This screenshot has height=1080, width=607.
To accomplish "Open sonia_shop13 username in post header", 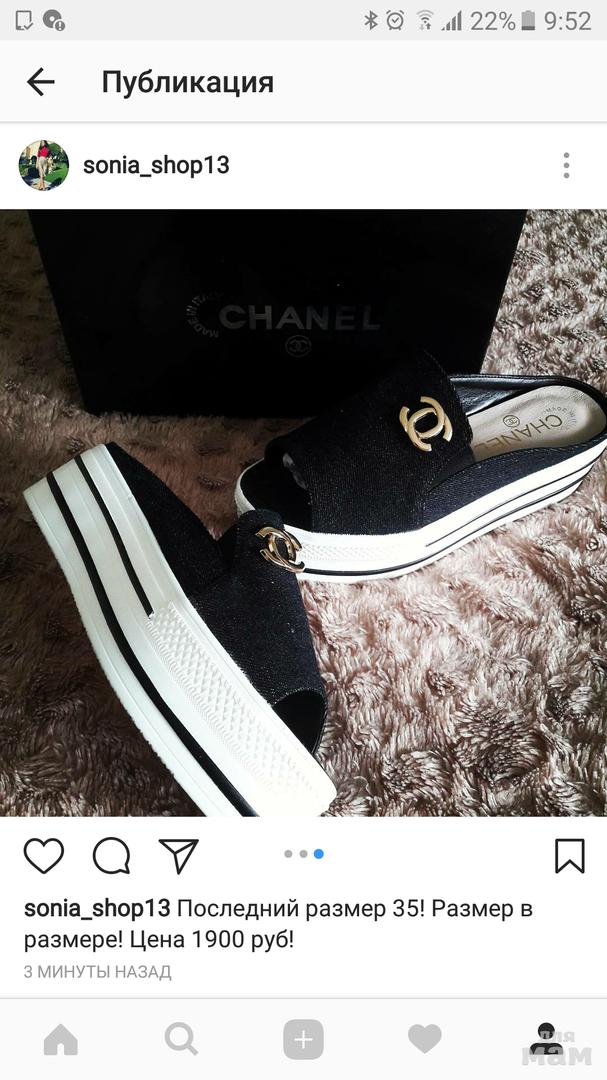I will [x=156, y=166].
